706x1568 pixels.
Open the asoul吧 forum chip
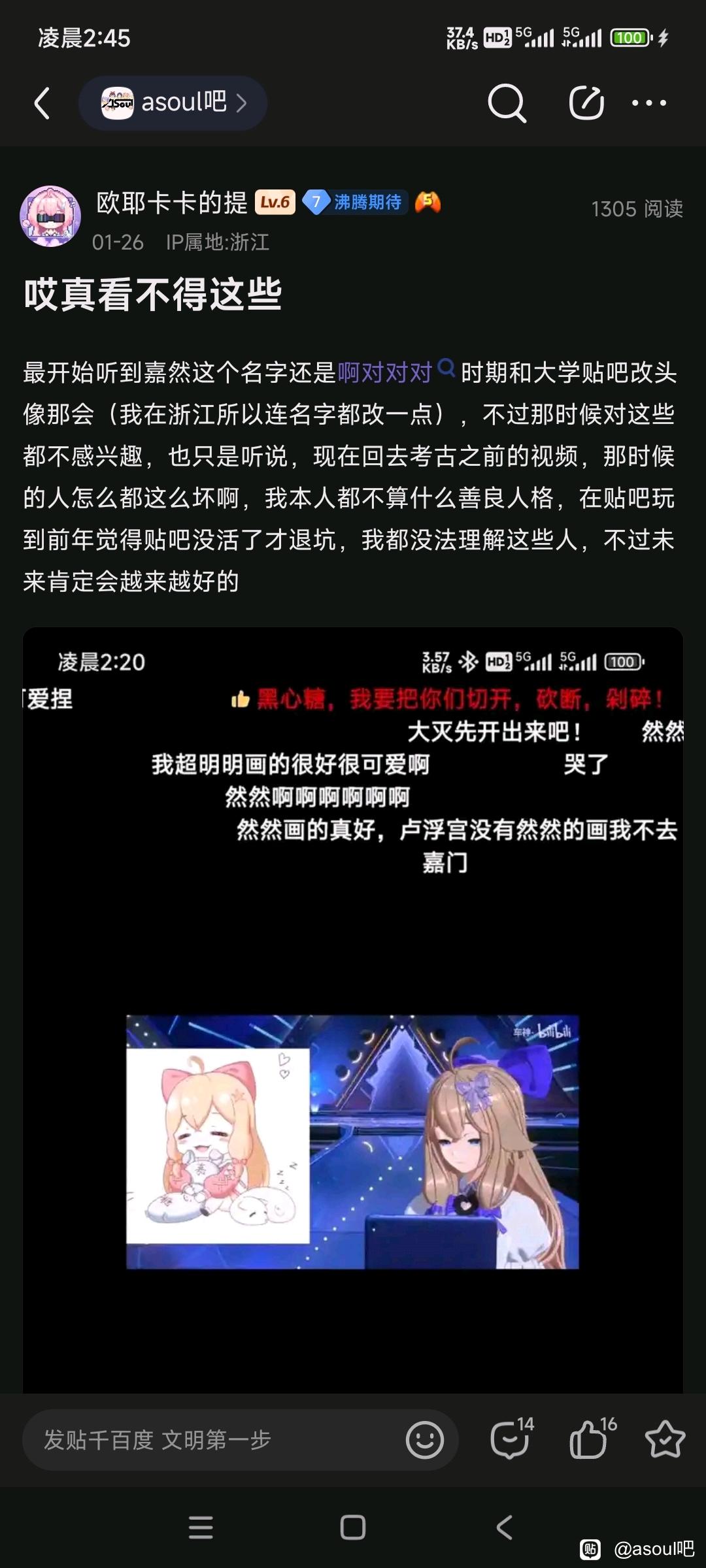(x=173, y=103)
